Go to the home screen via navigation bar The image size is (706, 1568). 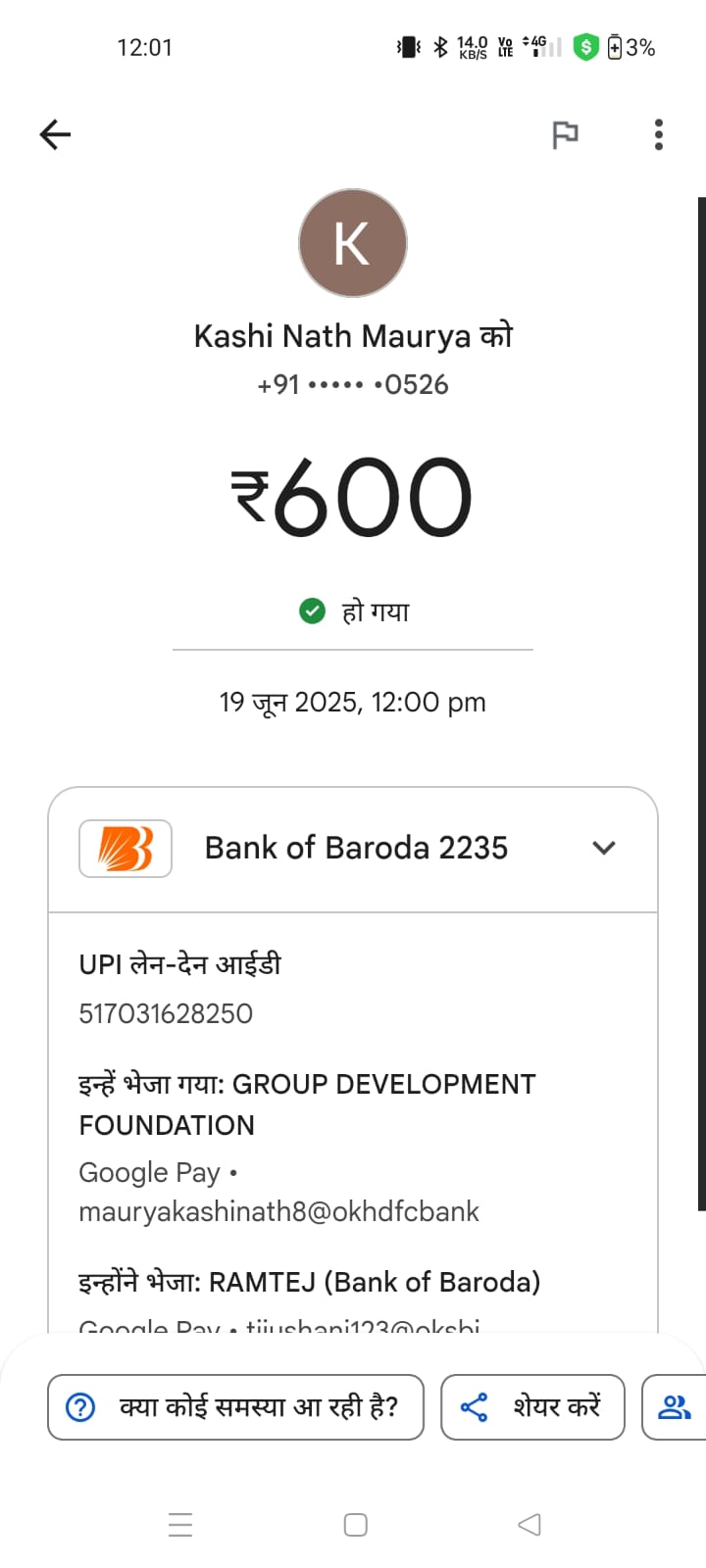point(355,1524)
